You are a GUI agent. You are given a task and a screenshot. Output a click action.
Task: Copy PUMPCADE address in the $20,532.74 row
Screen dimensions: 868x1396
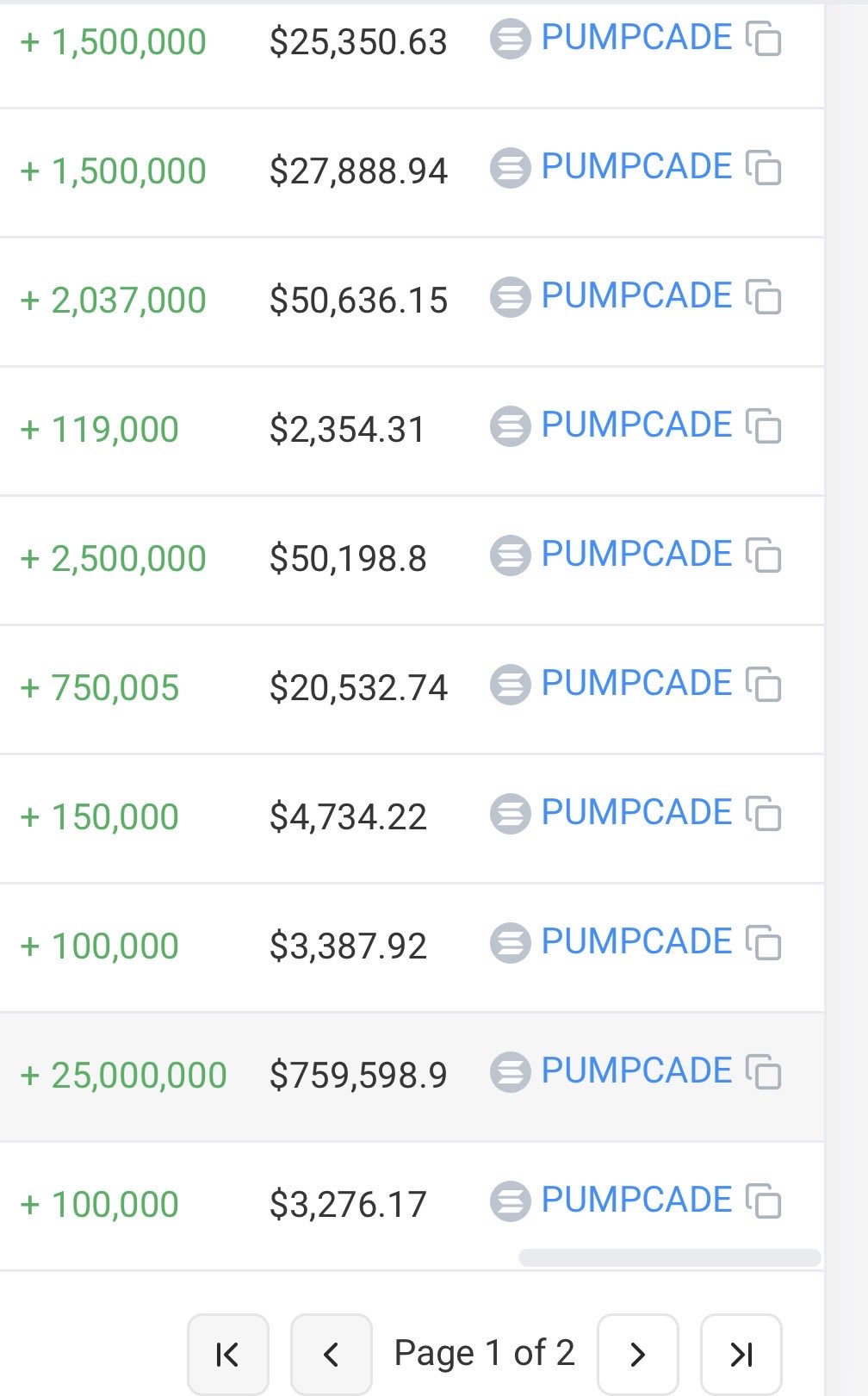(764, 685)
